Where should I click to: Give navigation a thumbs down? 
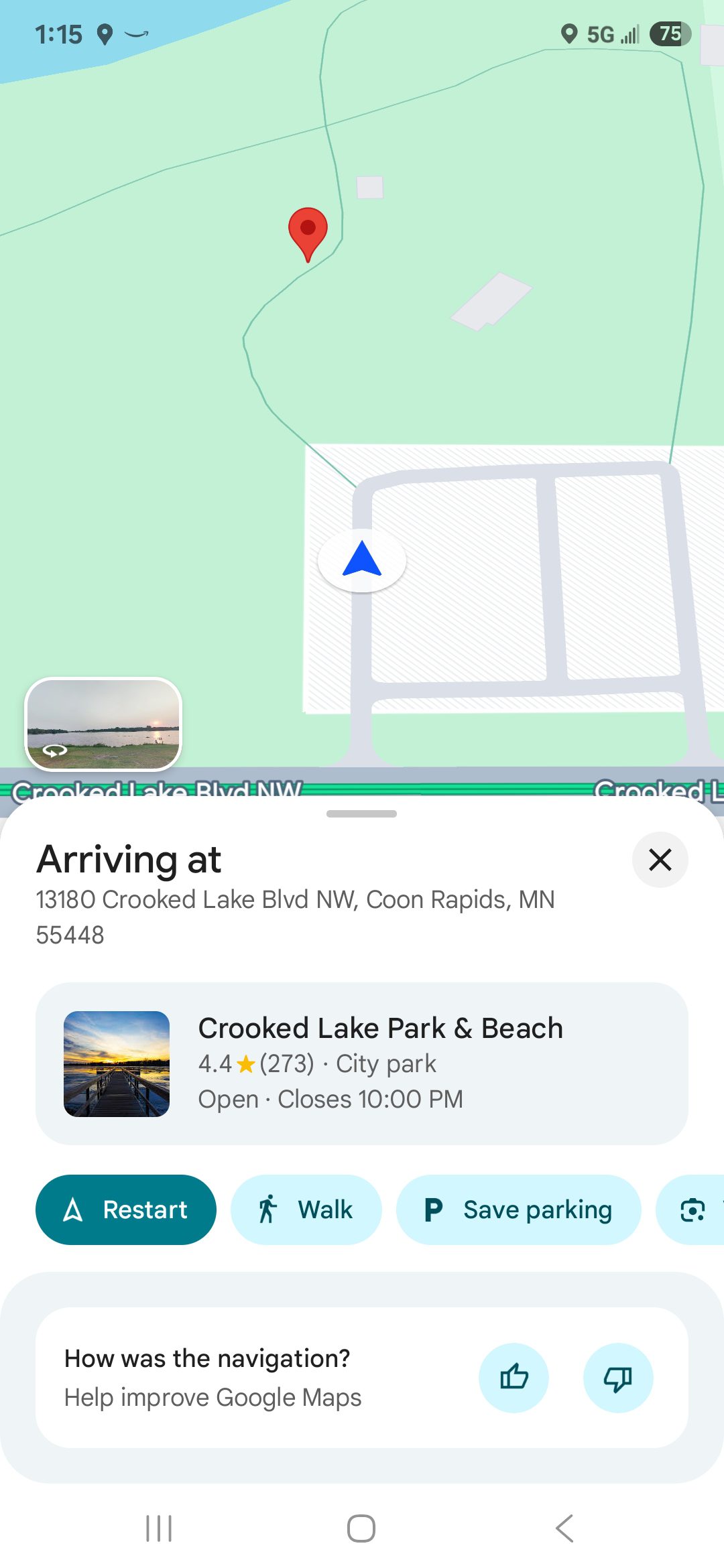pos(618,1378)
